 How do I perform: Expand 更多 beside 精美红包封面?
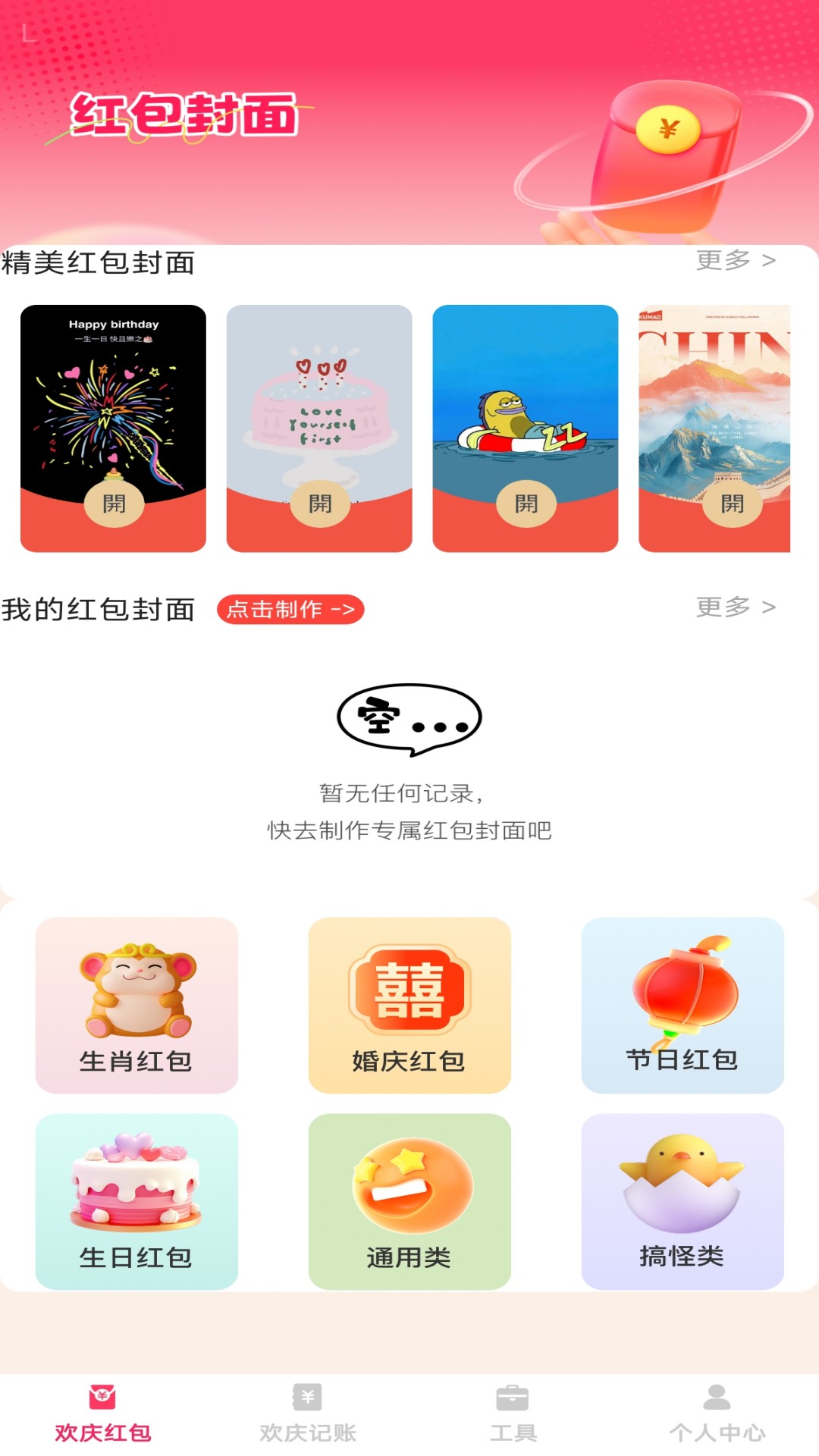[x=733, y=260]
